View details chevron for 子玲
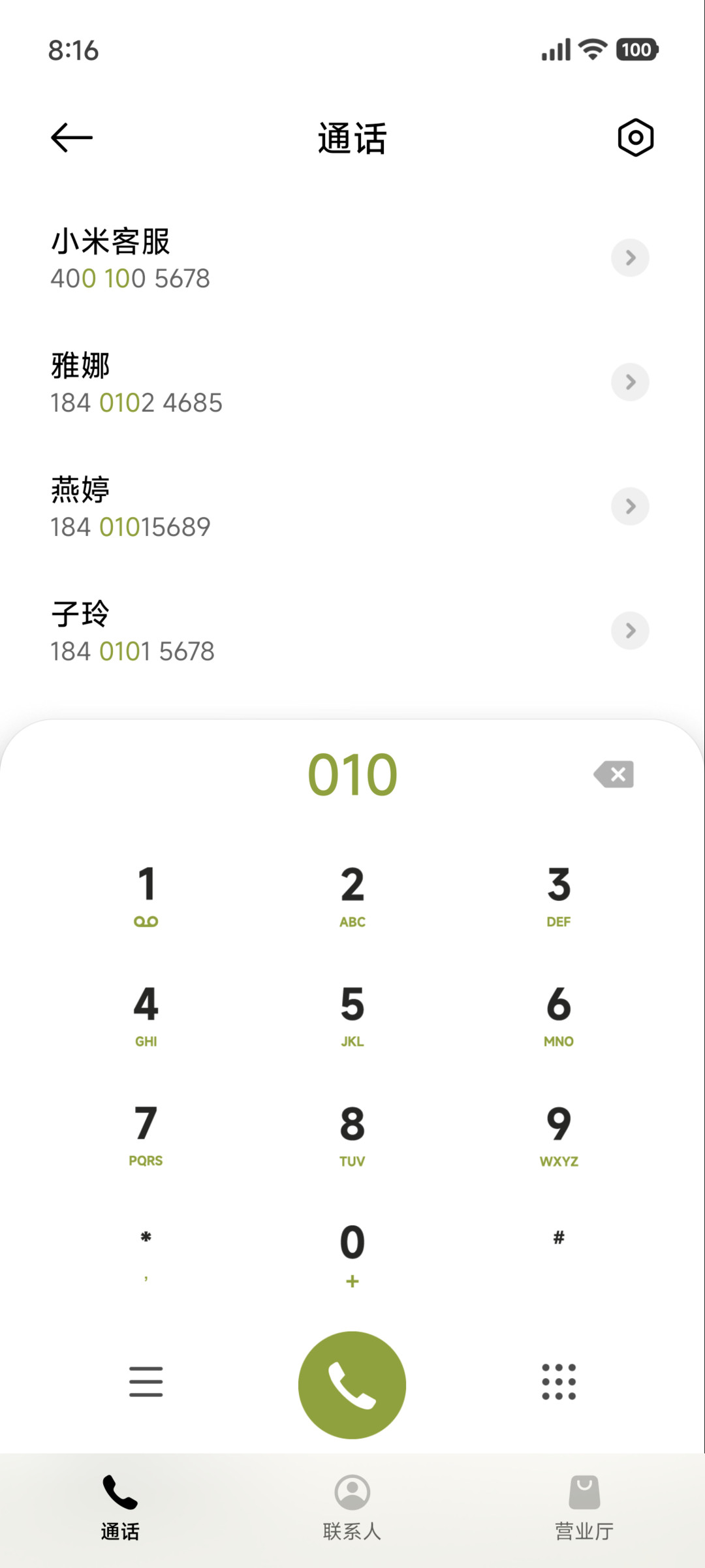 [x=630, y=631]
